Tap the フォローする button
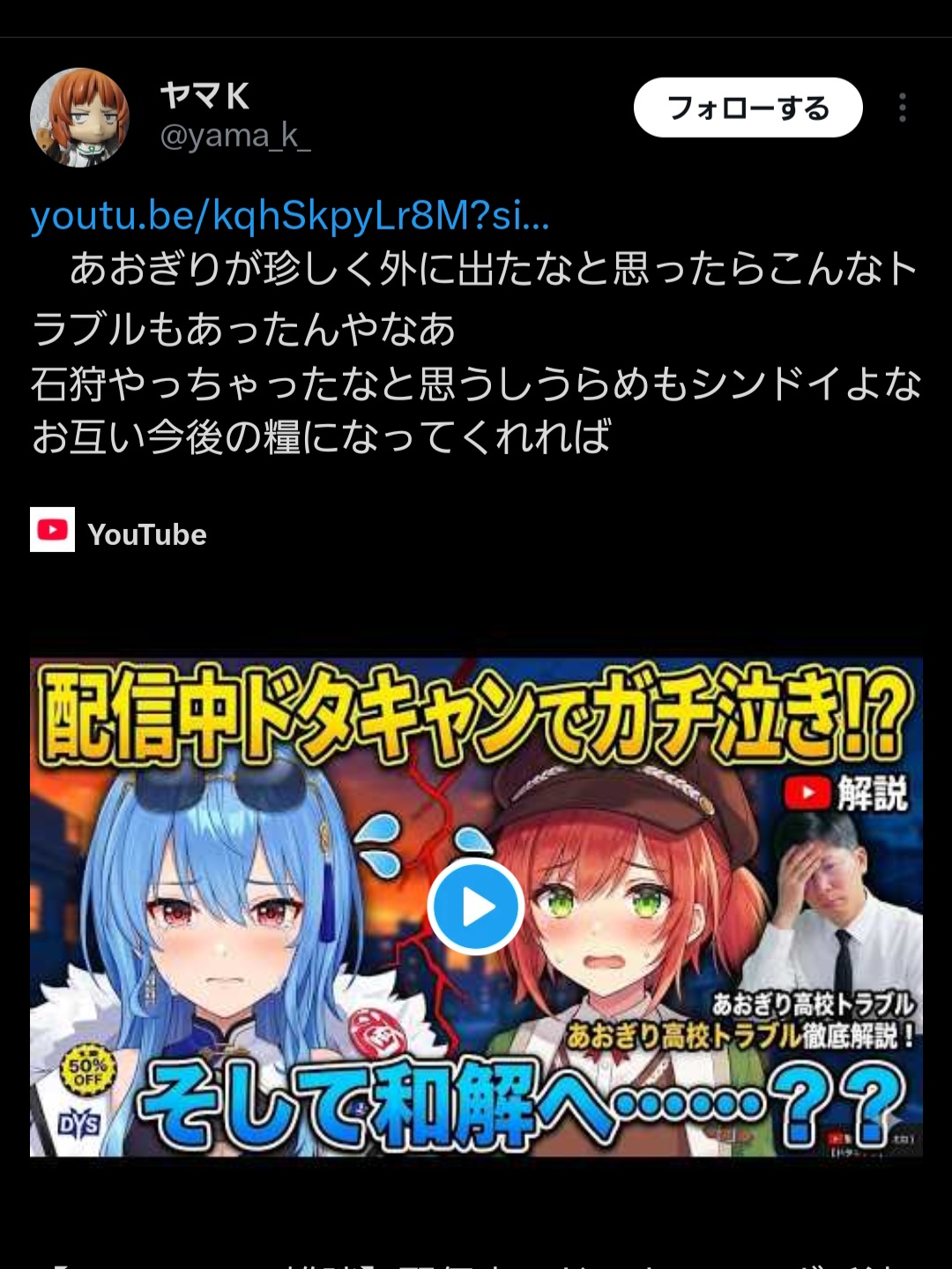 747,108
